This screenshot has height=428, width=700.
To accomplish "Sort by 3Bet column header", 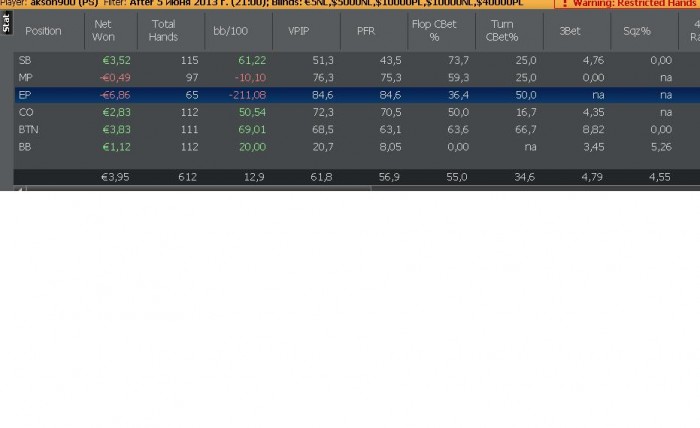I will tap(570, 30).
